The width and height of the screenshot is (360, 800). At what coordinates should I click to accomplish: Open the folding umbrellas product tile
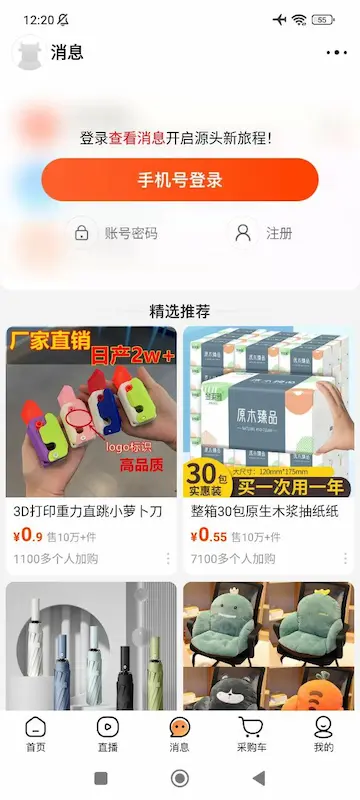pos(91,646)
